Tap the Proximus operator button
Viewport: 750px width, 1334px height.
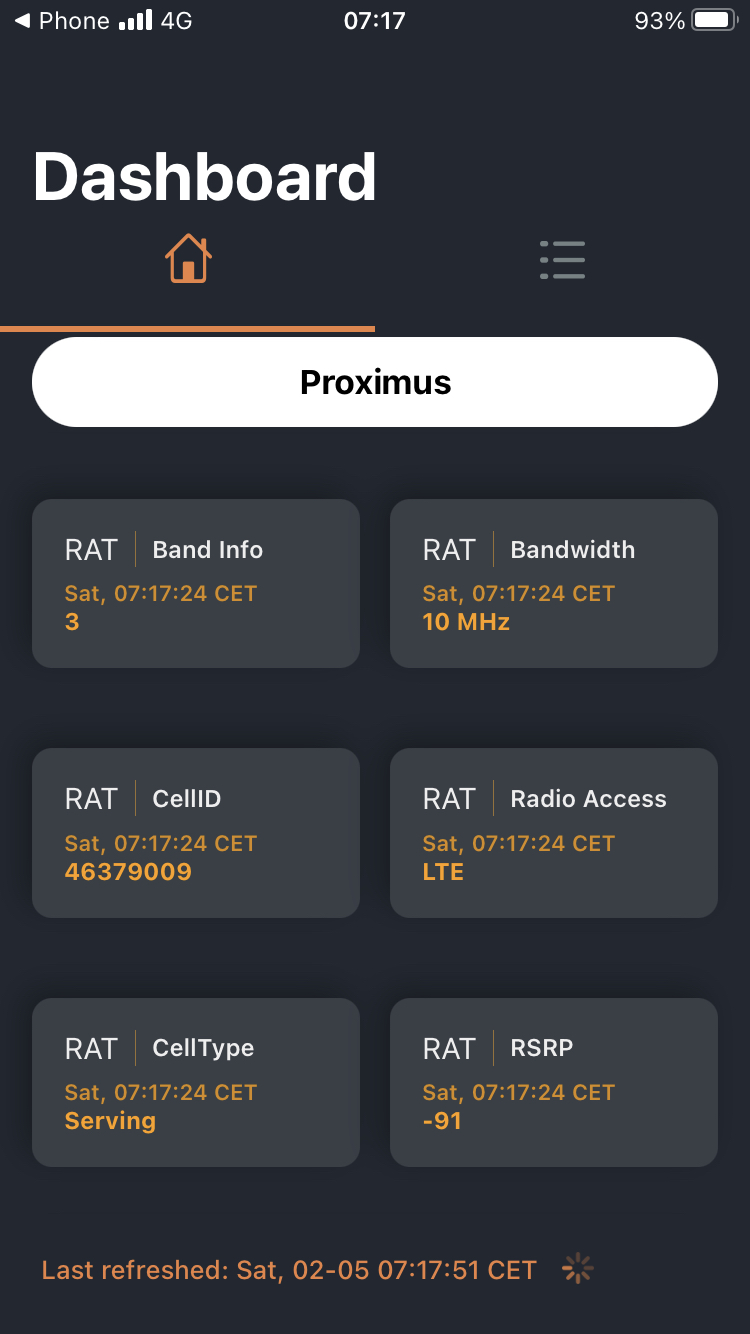click(375, 382)
